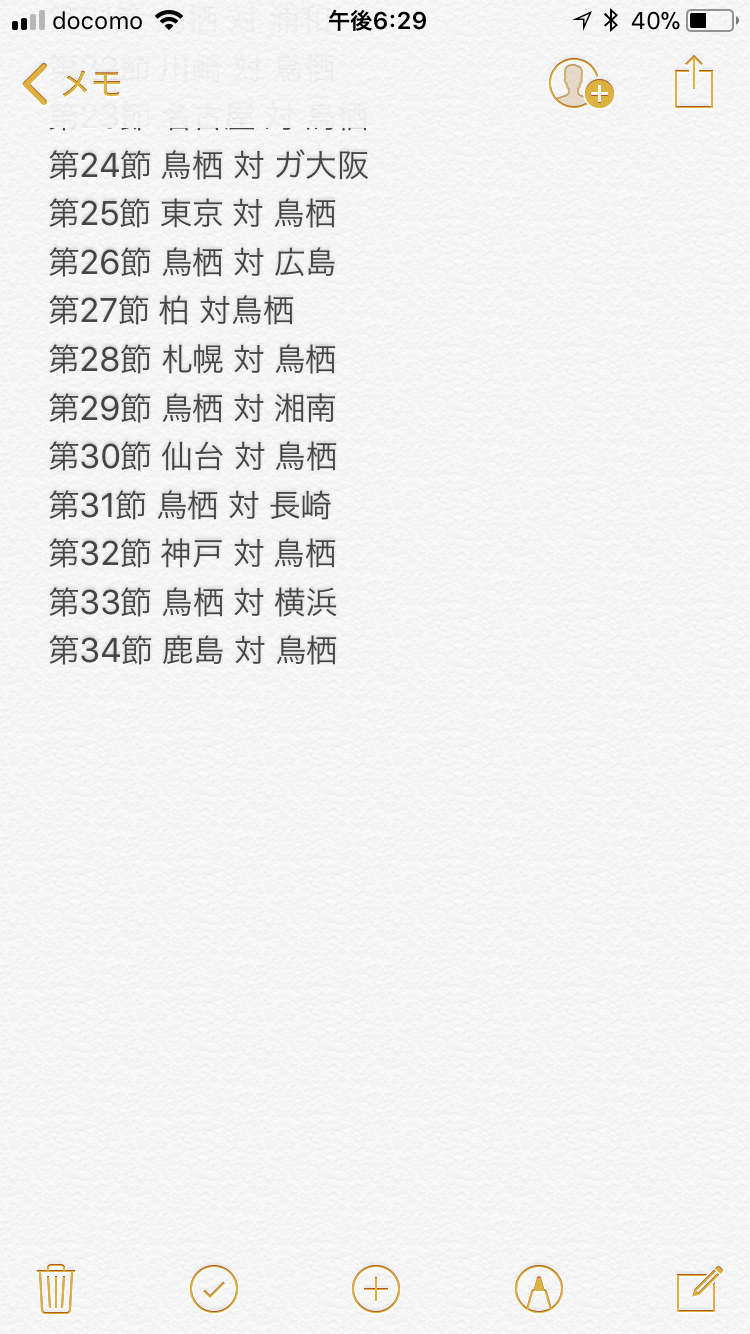The image size is (750, 1334).
Task: Add people to this note
Action: click(581, 83)
